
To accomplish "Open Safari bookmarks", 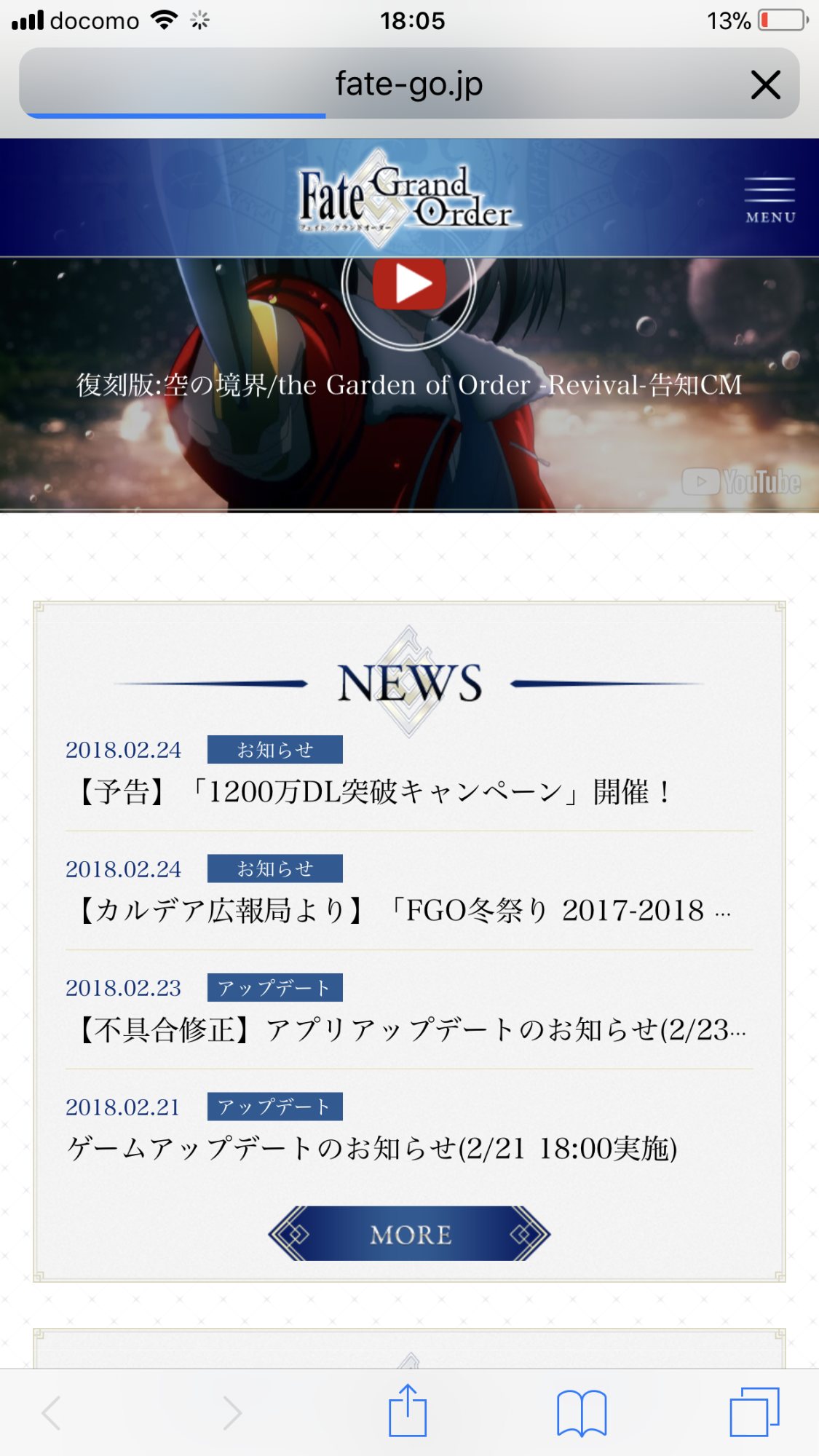I will click(x=582, y=1413).
